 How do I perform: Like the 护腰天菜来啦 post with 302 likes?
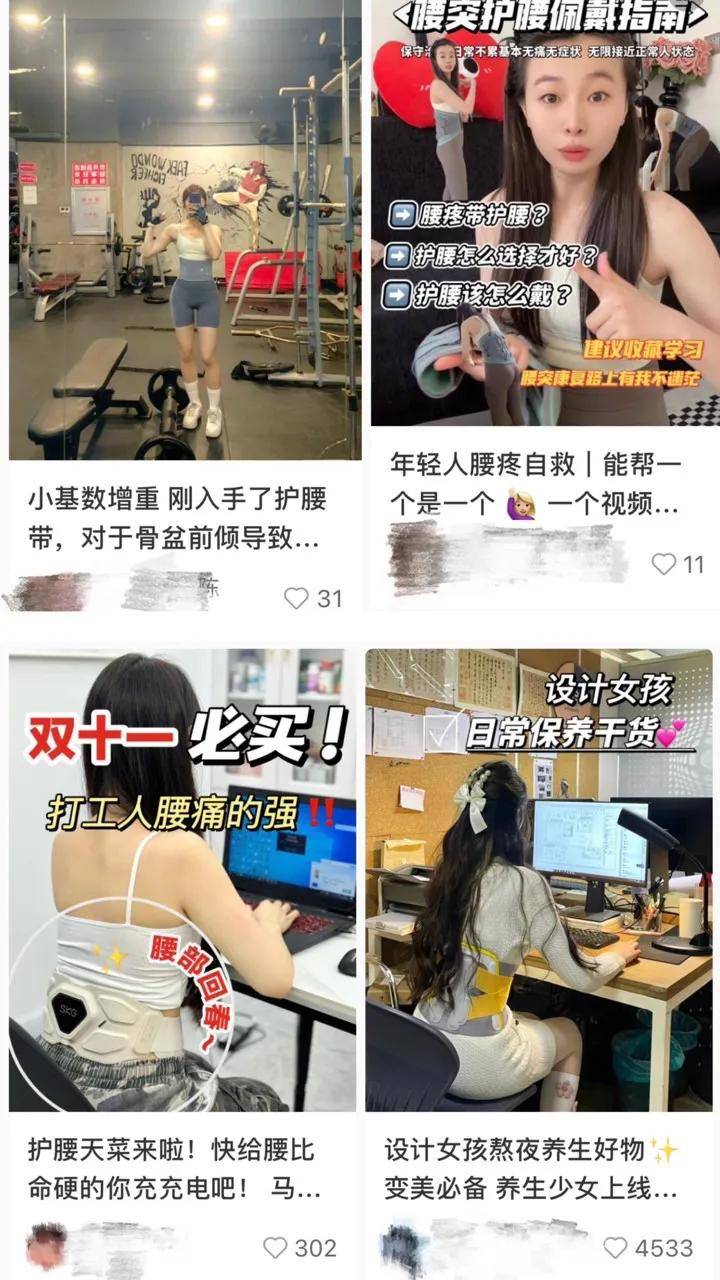tap(275, 1247)
